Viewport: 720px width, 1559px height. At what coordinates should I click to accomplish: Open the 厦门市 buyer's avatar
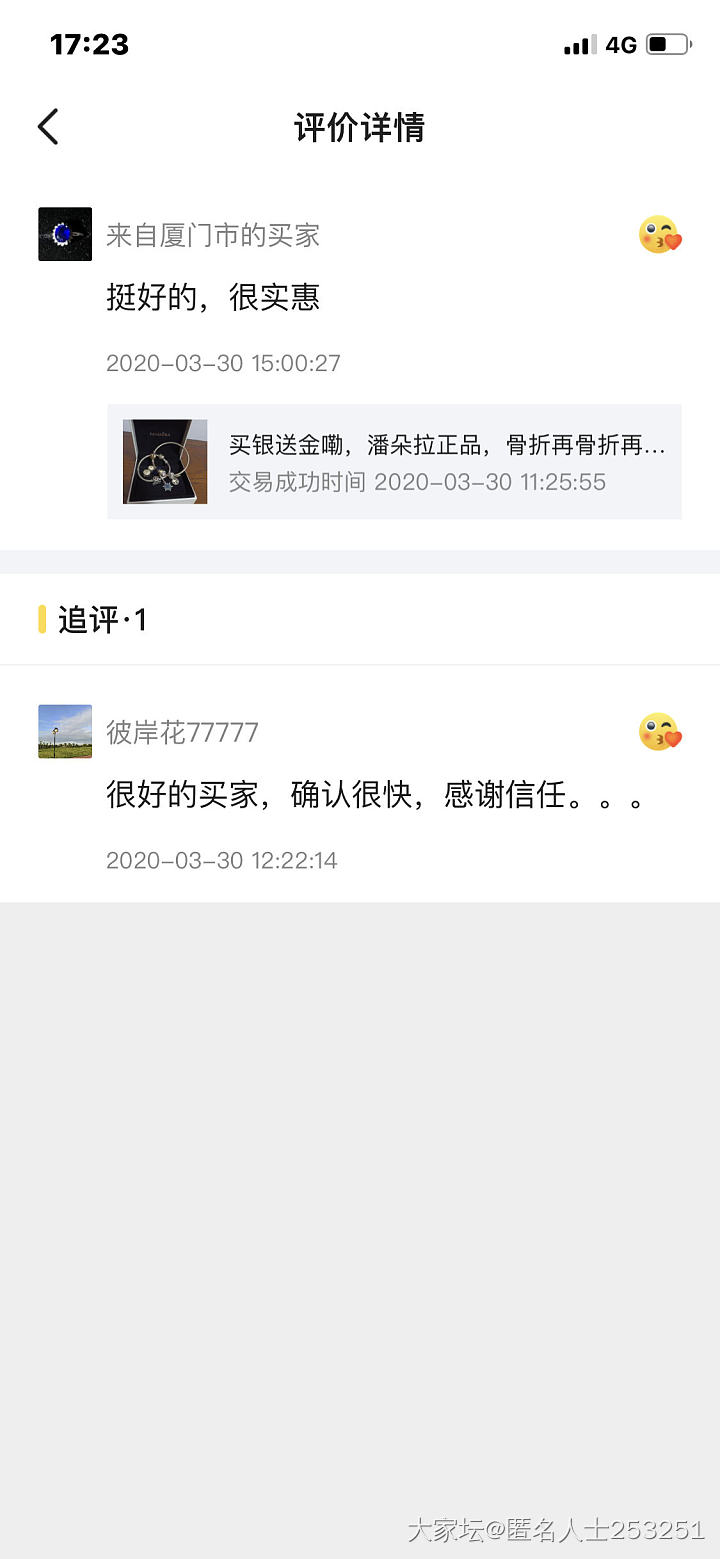point(65,234)
